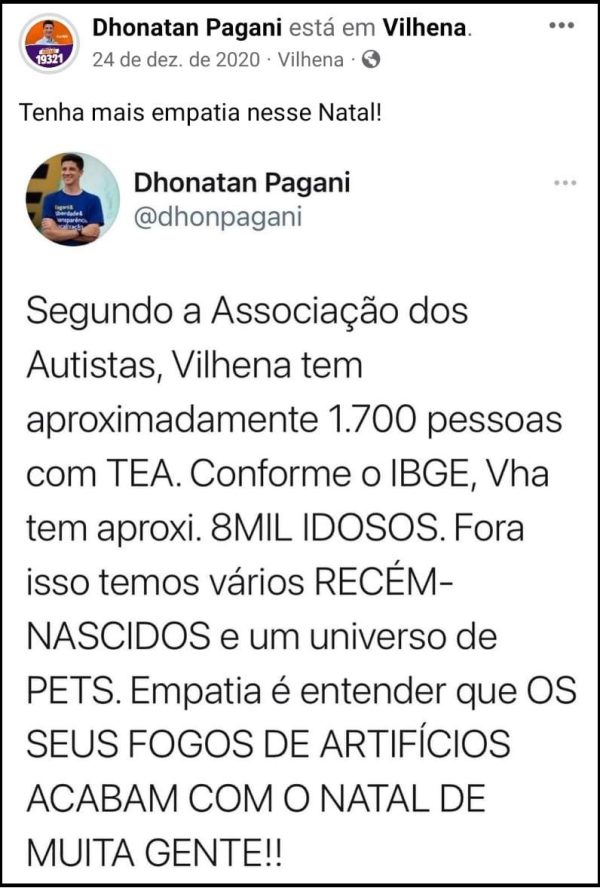This screenshot has width=600, height=888.
Task: Open Dhonatan Pagani's profile picture on the post
Action: (x=49, y=44)
